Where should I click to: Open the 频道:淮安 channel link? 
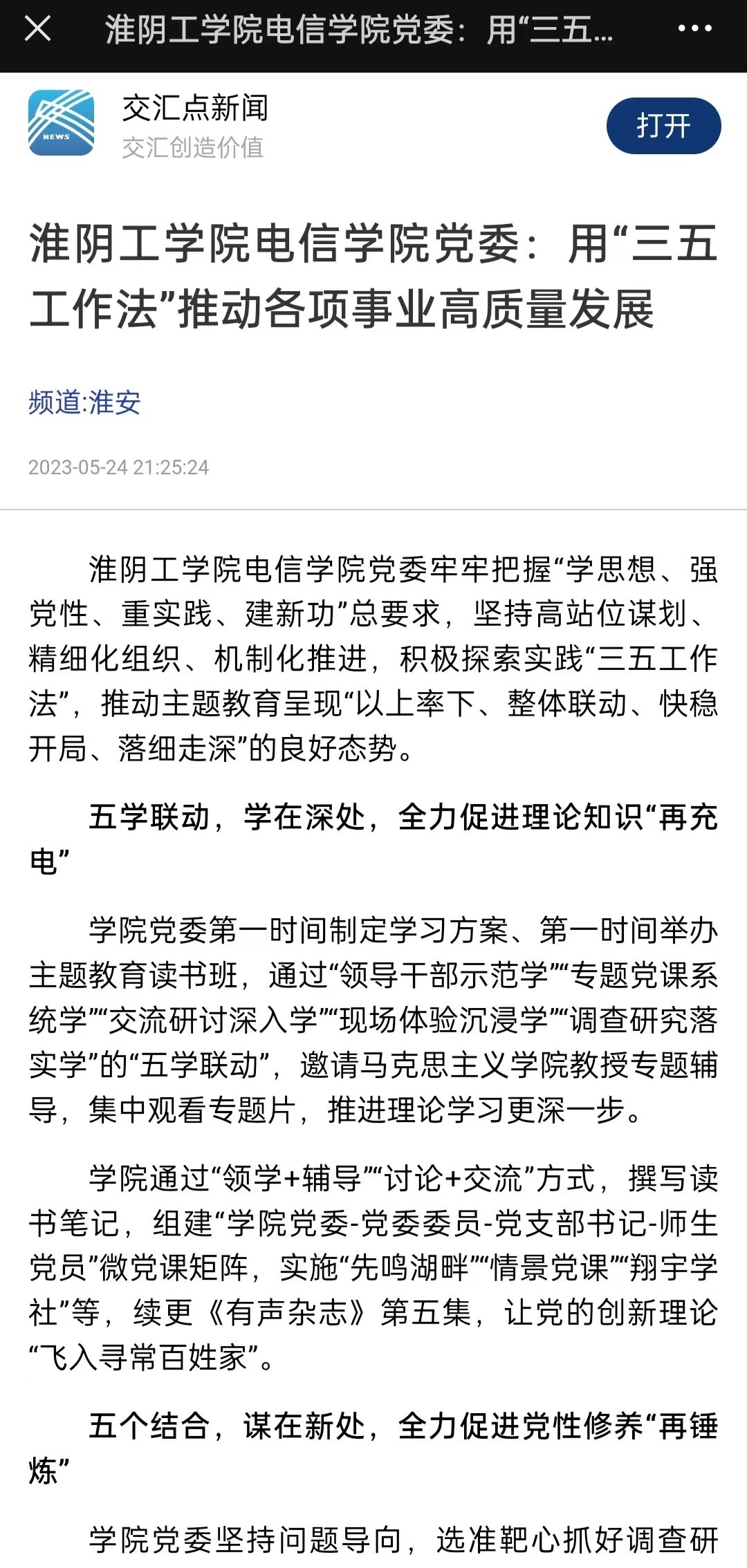click(84, 402)
